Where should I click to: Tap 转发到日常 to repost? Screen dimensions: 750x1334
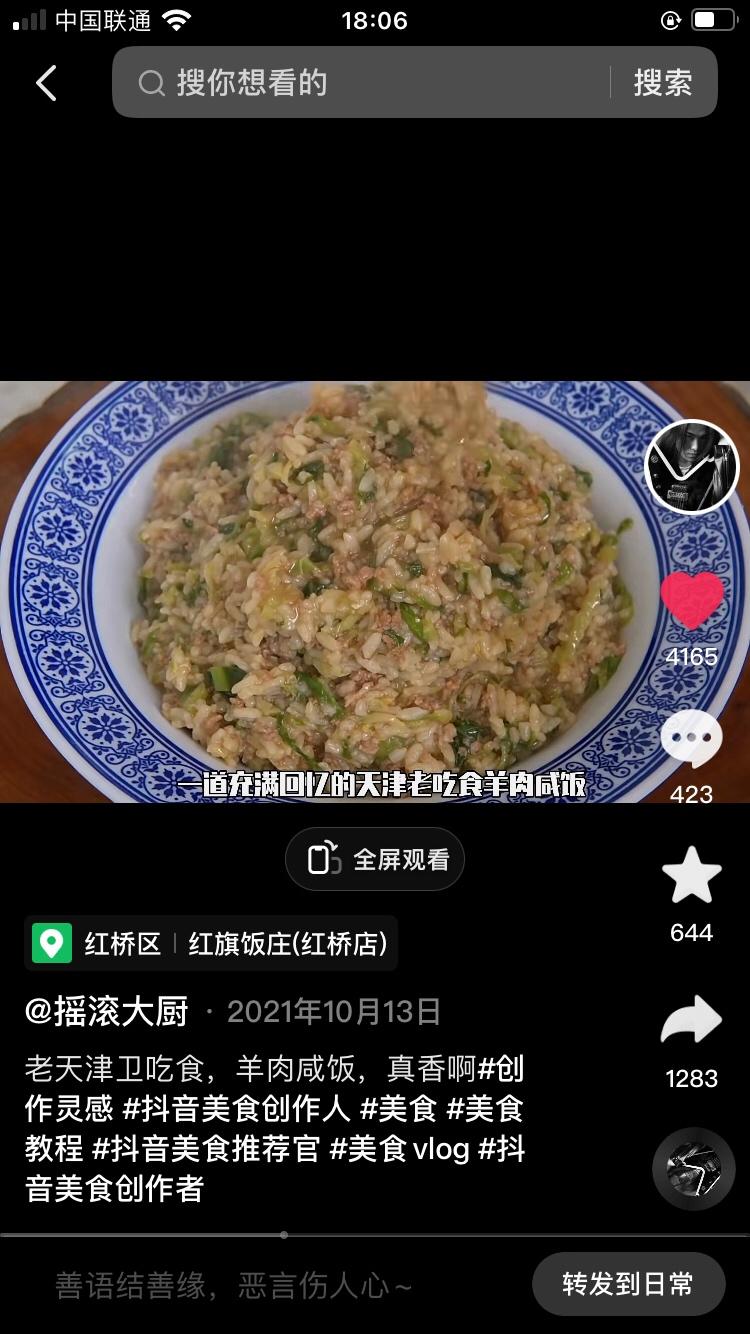click(x=628, y=1283)
